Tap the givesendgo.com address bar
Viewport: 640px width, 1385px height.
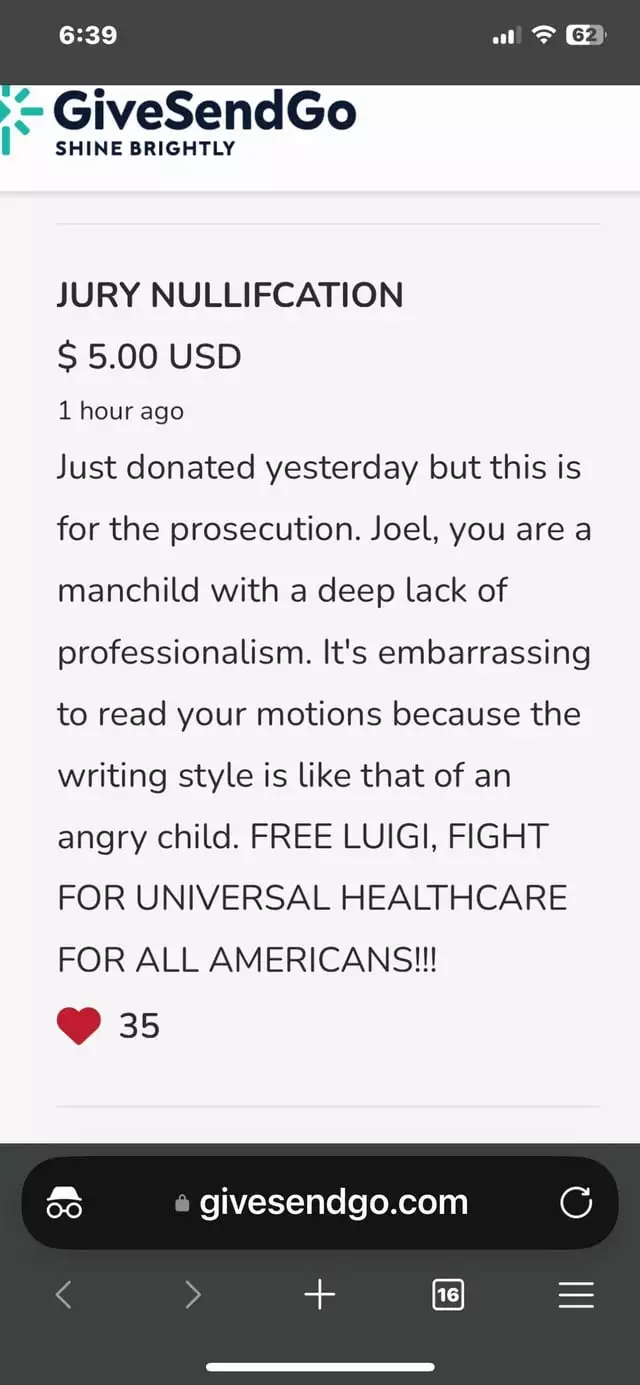(320, 1202)
